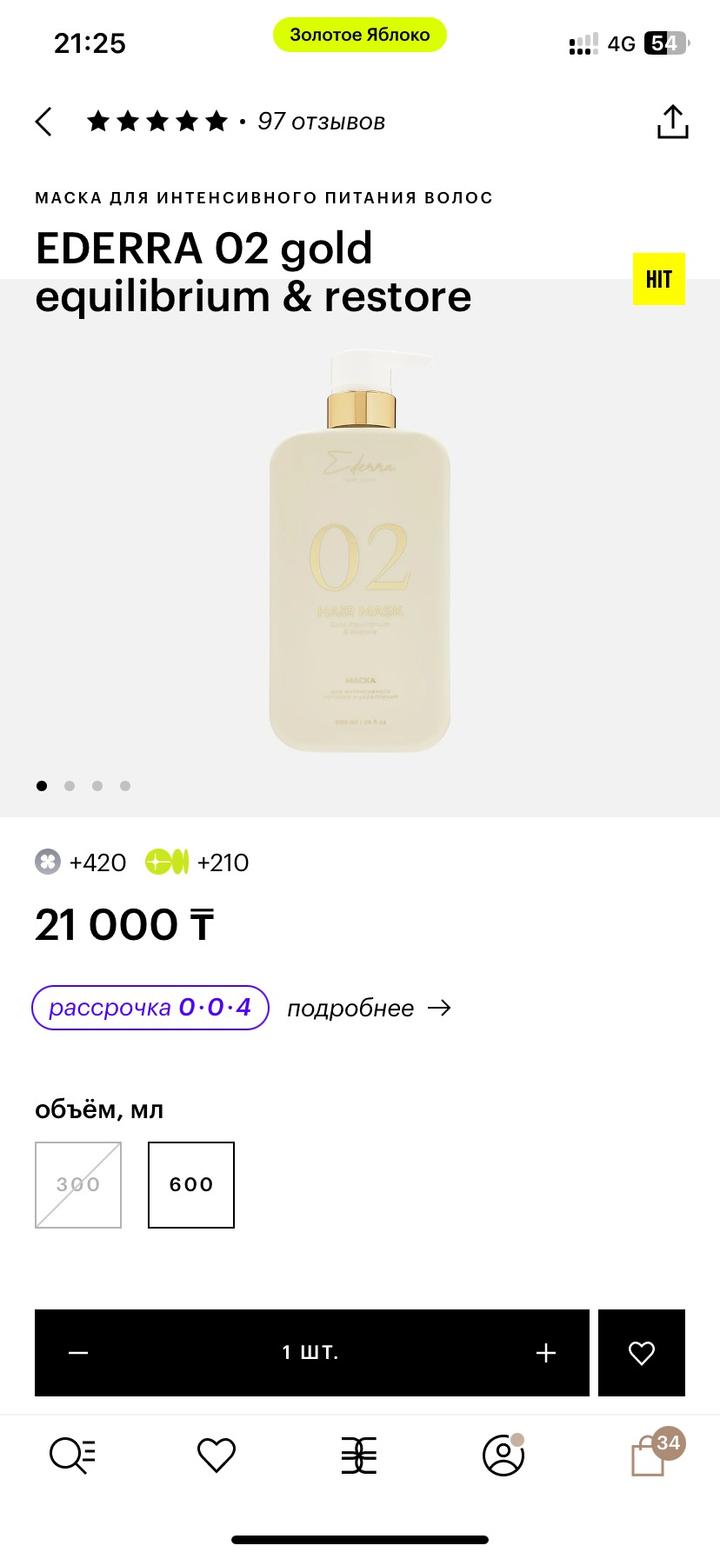Decrease quantity with the minus button

79,1353
